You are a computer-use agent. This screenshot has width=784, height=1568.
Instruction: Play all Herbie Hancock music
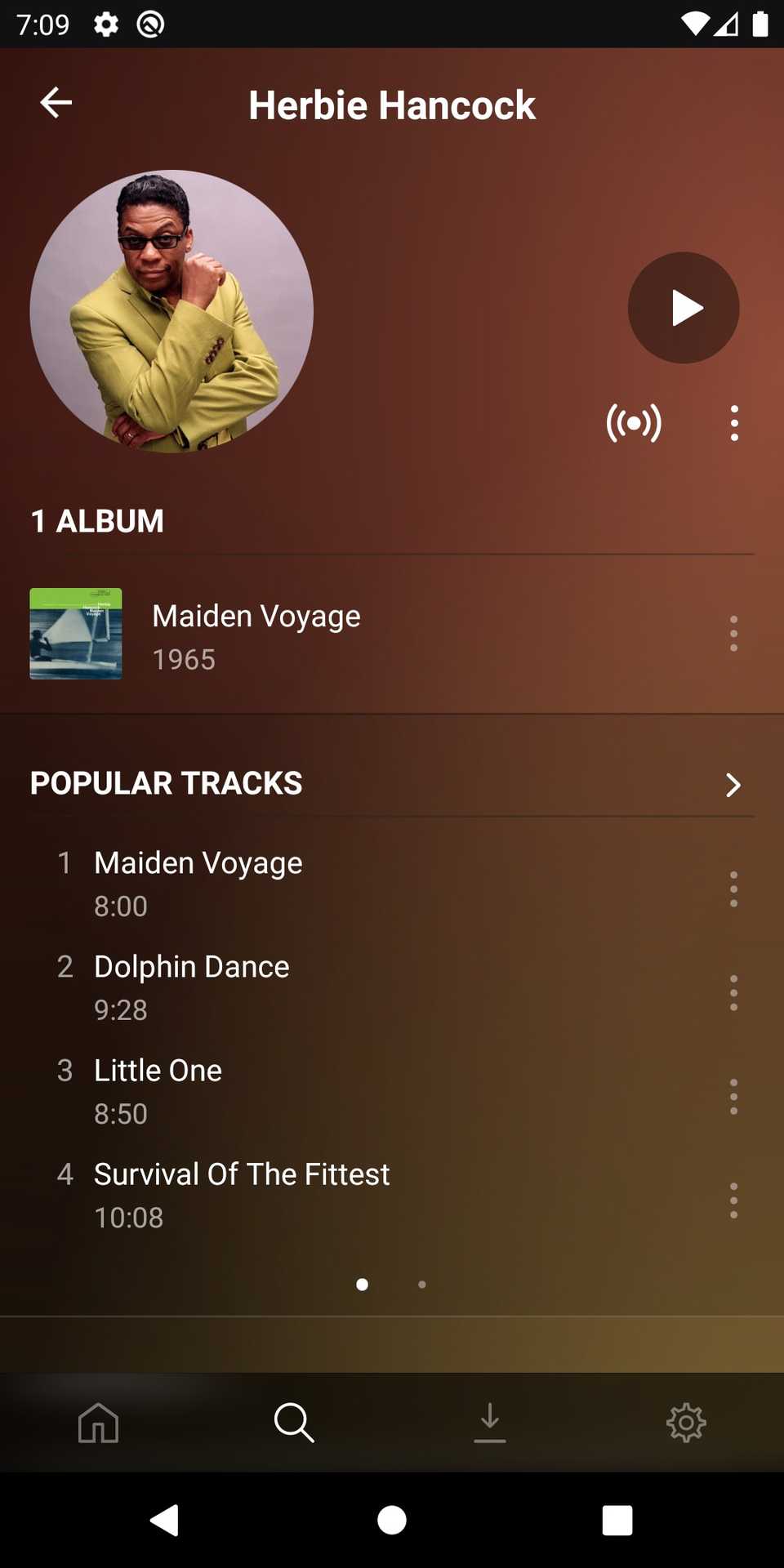point(684,307)
